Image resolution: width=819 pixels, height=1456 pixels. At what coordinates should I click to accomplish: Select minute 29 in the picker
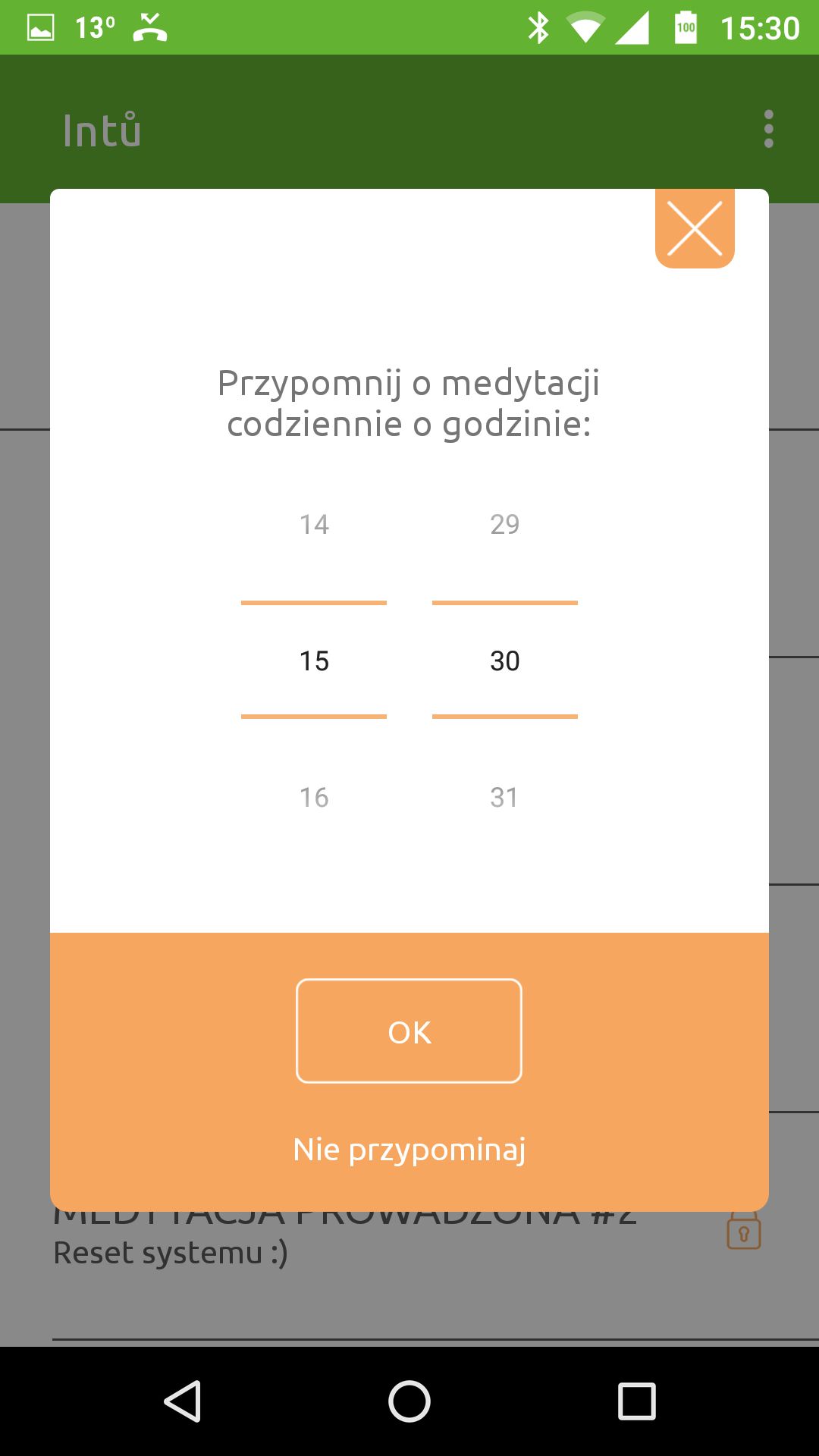click(505, 525)
